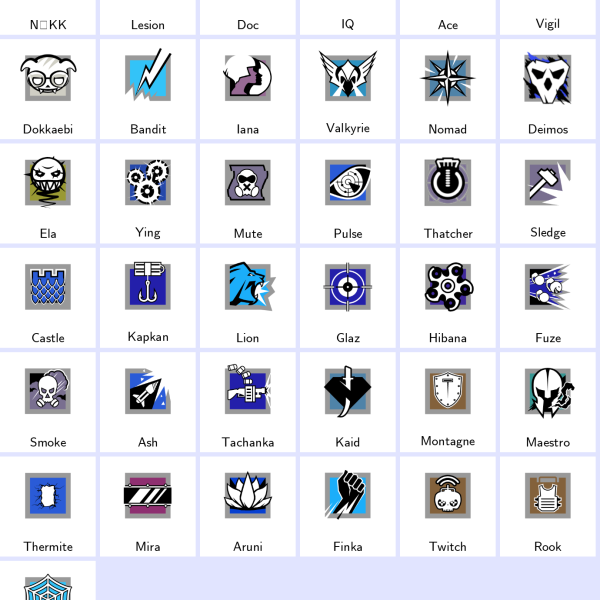Open the Iana operator tile
600x600 pixels.
(248, 88)
